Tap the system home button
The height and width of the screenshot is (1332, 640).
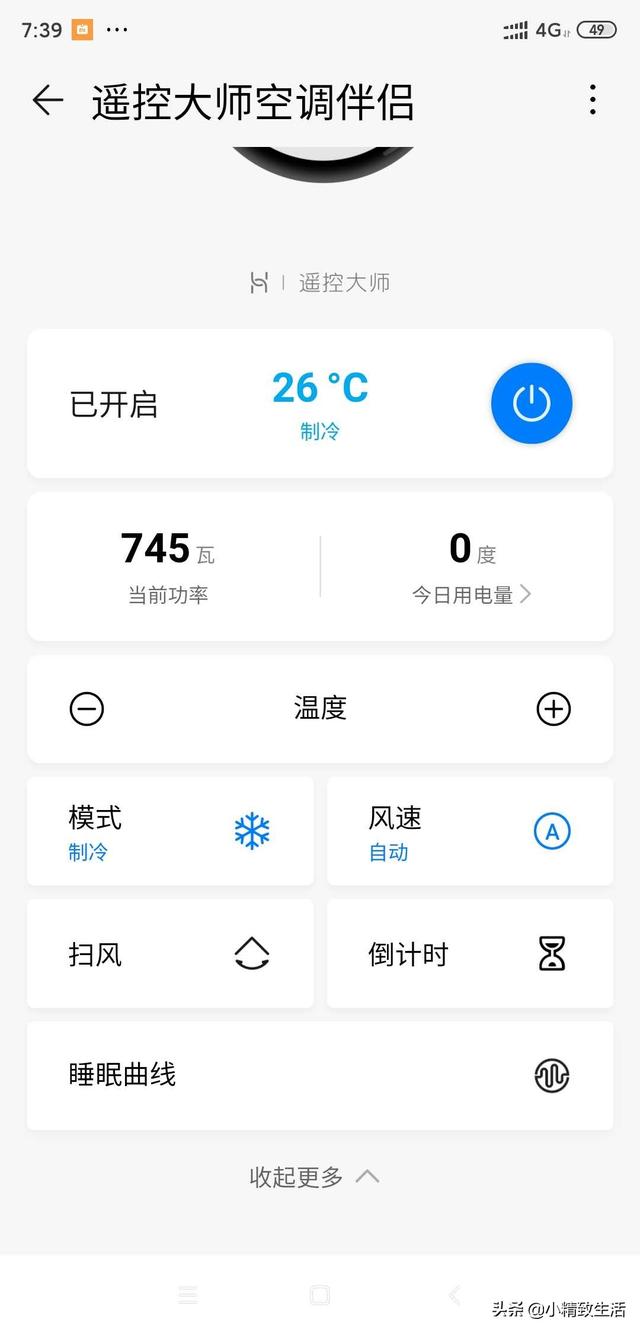tap(320, 1296)
